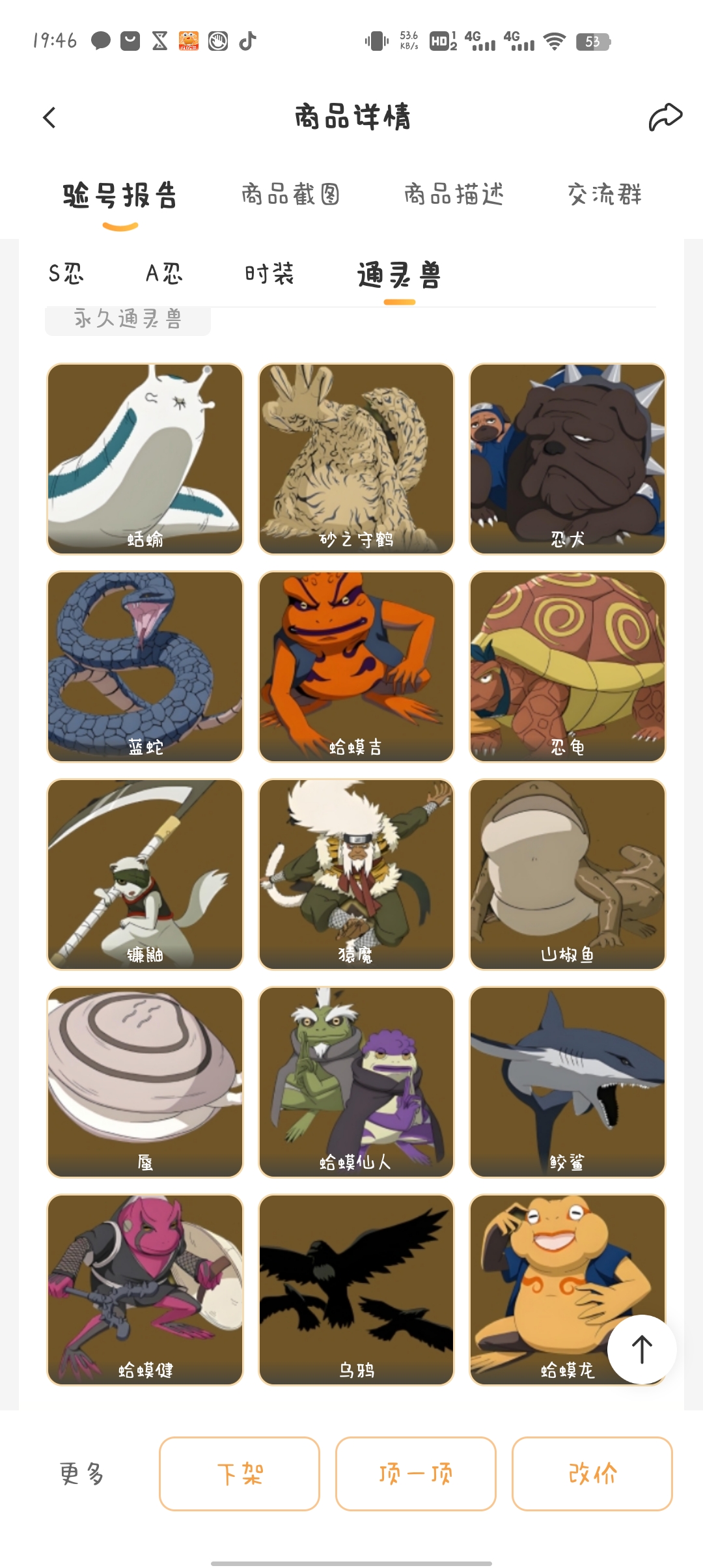View the 忍犬 summon card

(567, 459)
